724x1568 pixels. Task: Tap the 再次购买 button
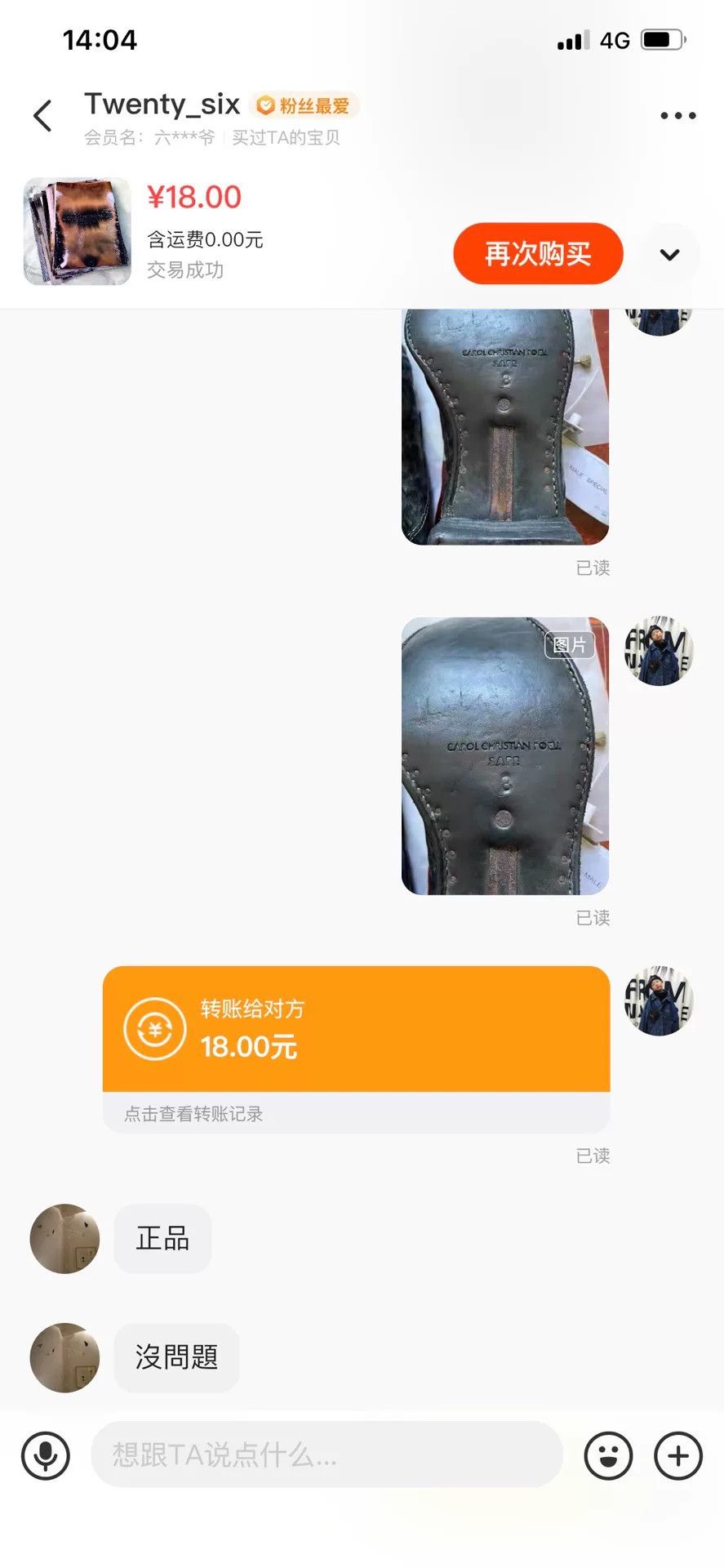[x=538, y=254]
